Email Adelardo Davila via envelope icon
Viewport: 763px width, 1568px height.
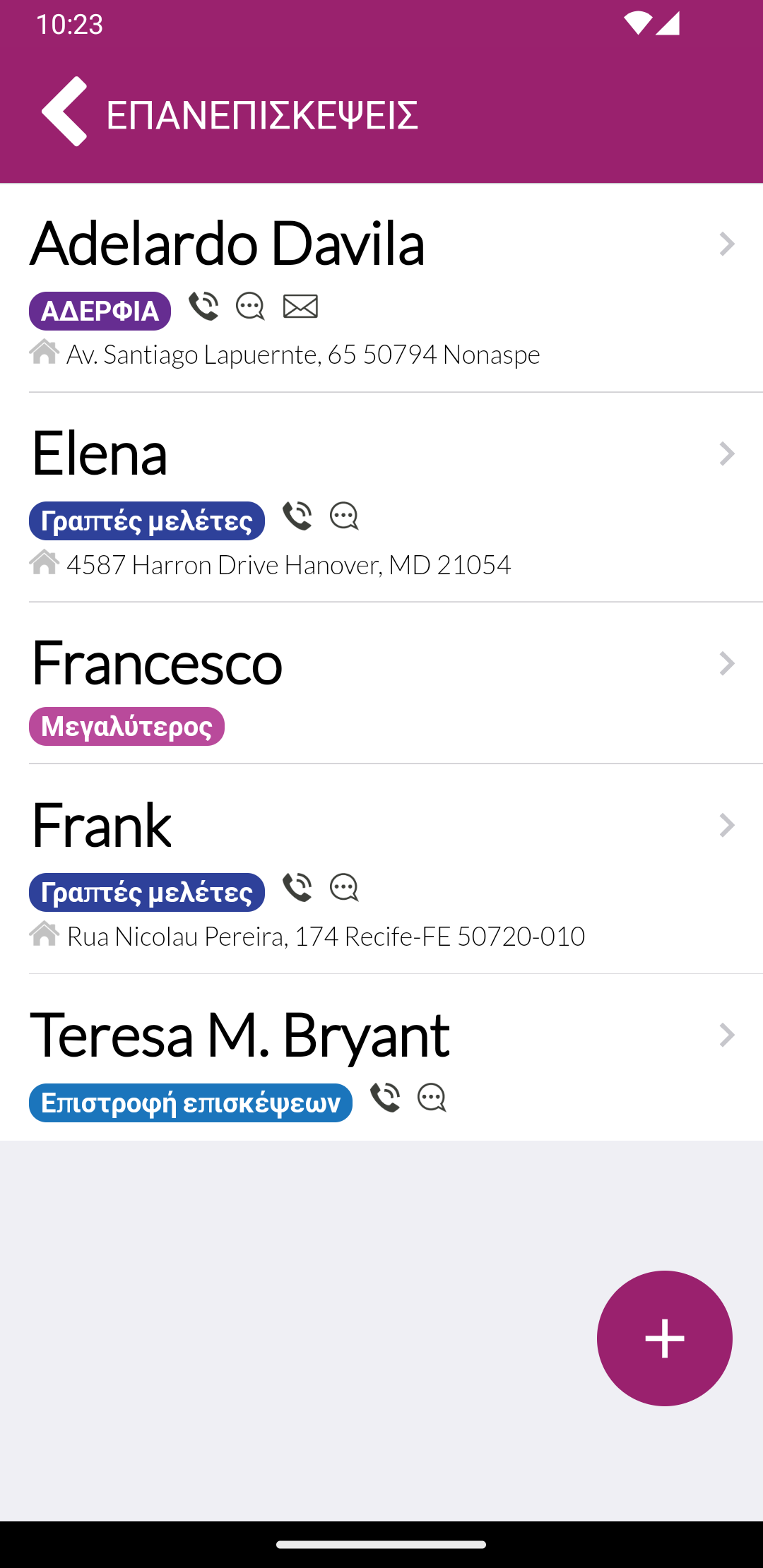300,307
